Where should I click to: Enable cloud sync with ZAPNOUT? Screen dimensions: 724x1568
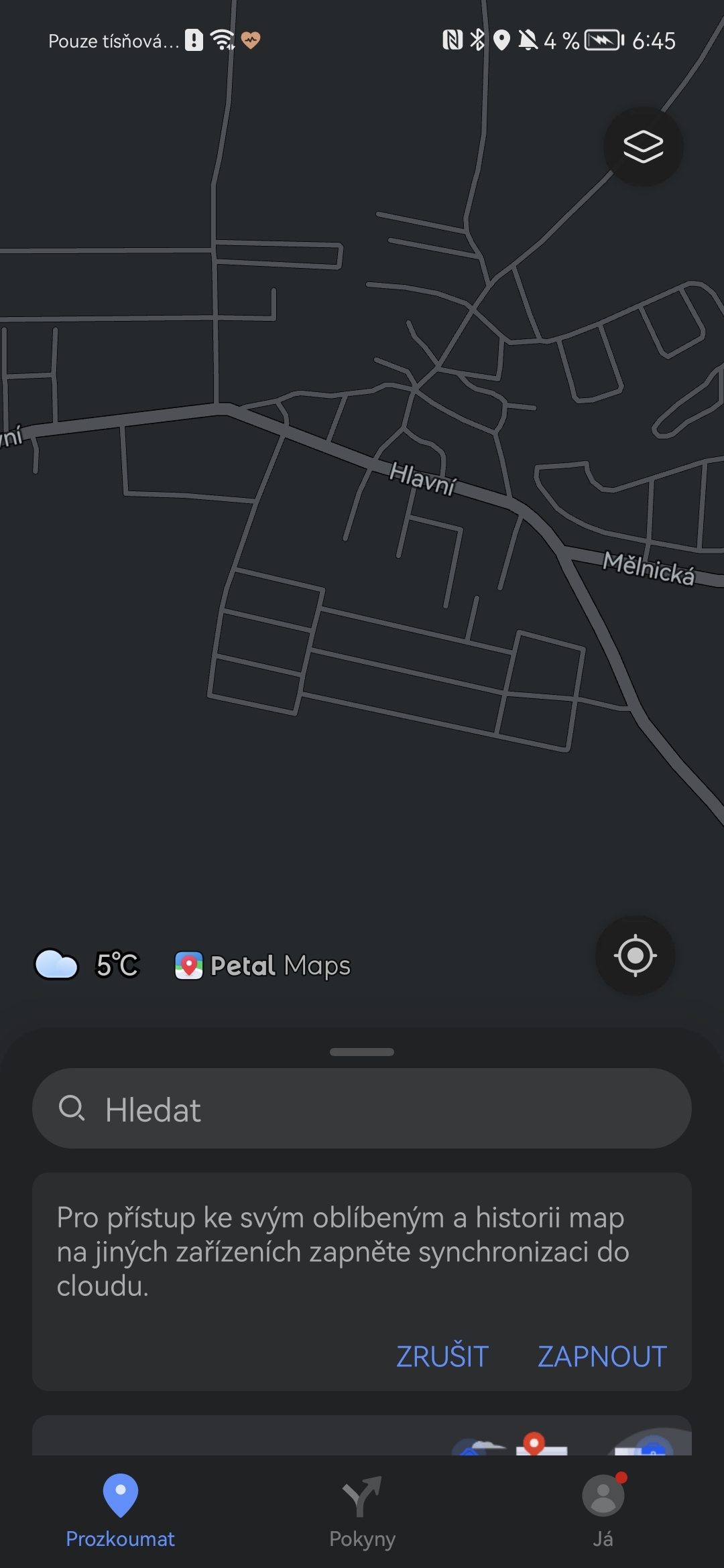[x=601, y=1356]
